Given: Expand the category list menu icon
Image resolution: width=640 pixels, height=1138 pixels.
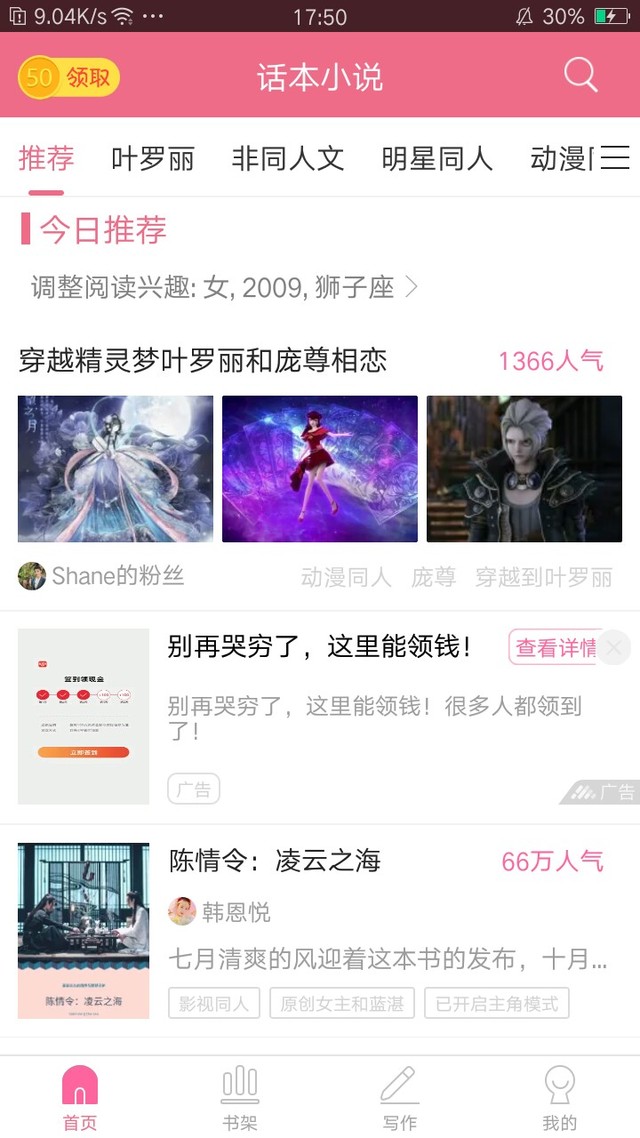Looking at the screenshot, I should click(615, 158).
